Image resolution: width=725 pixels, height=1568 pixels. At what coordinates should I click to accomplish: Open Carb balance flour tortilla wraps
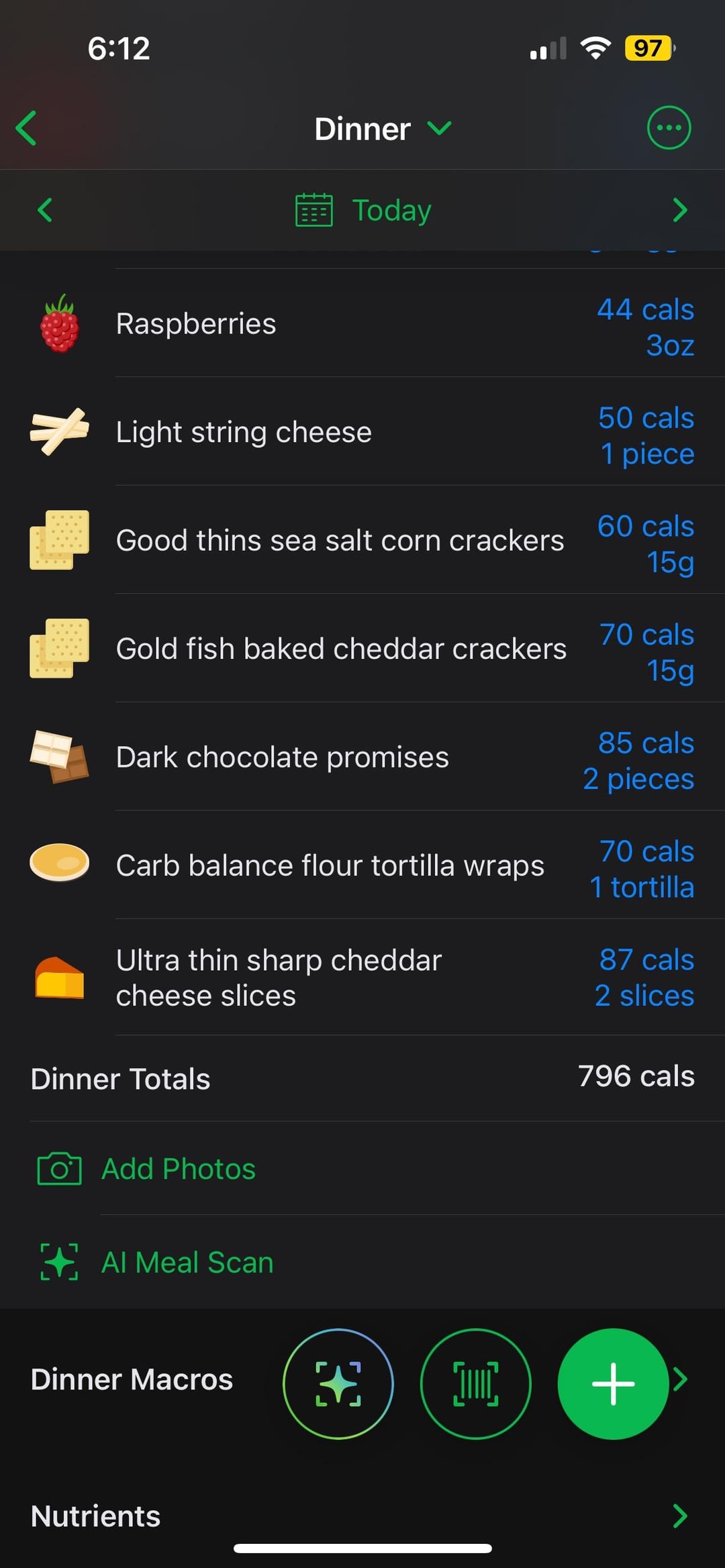tap(362, 866)
